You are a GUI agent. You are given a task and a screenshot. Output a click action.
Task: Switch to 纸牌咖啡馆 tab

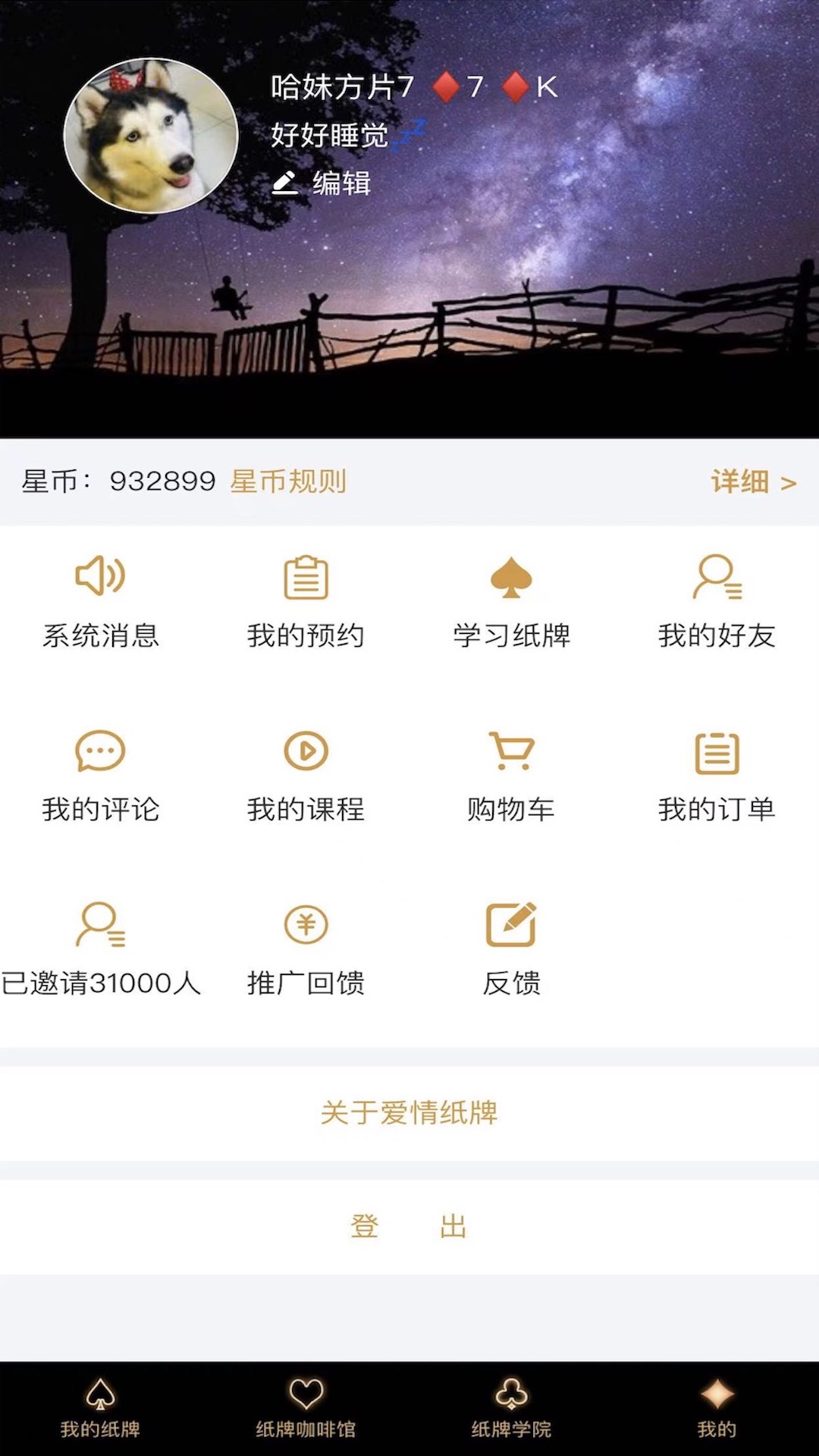(306, 1408)
